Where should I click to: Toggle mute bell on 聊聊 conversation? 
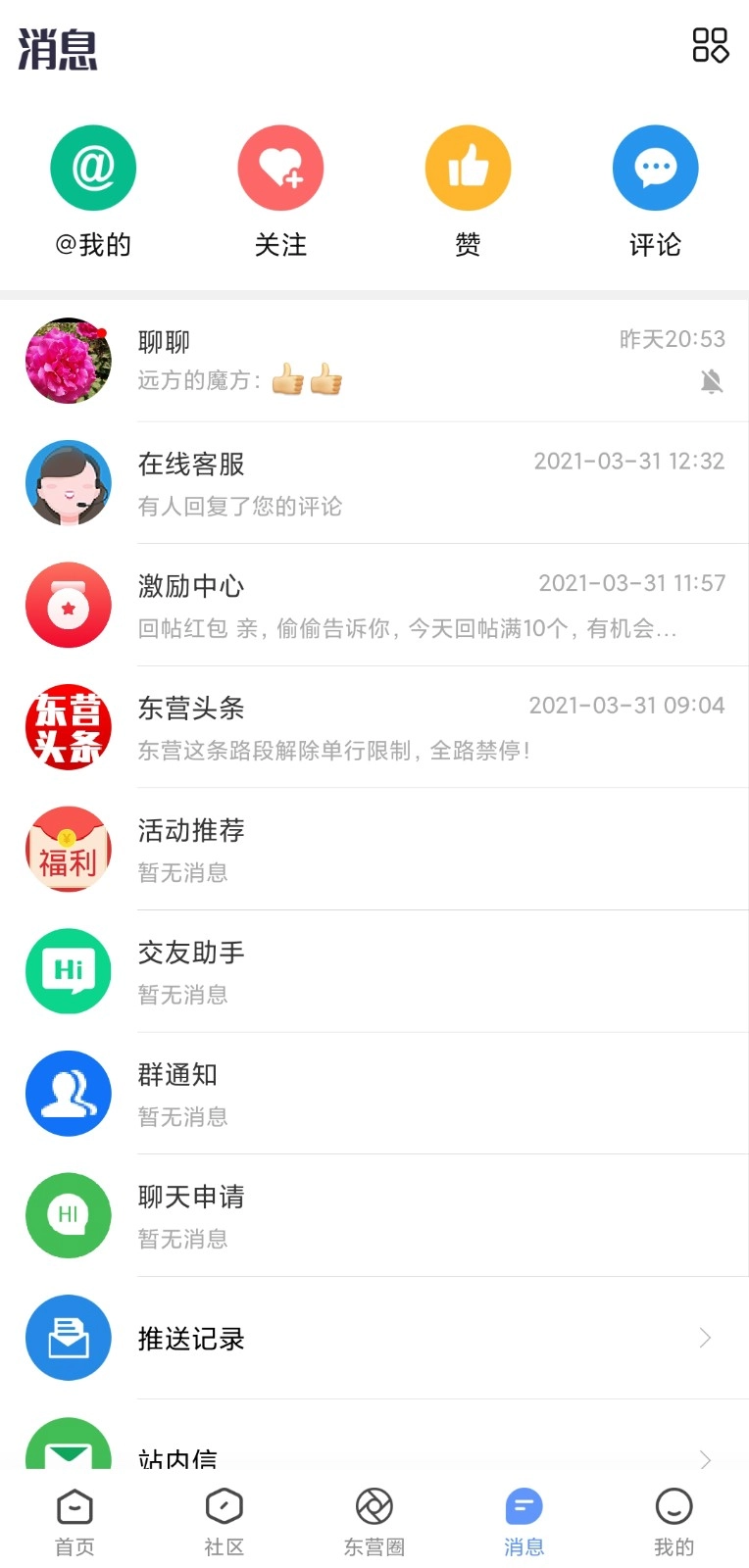tap(713, 382)
